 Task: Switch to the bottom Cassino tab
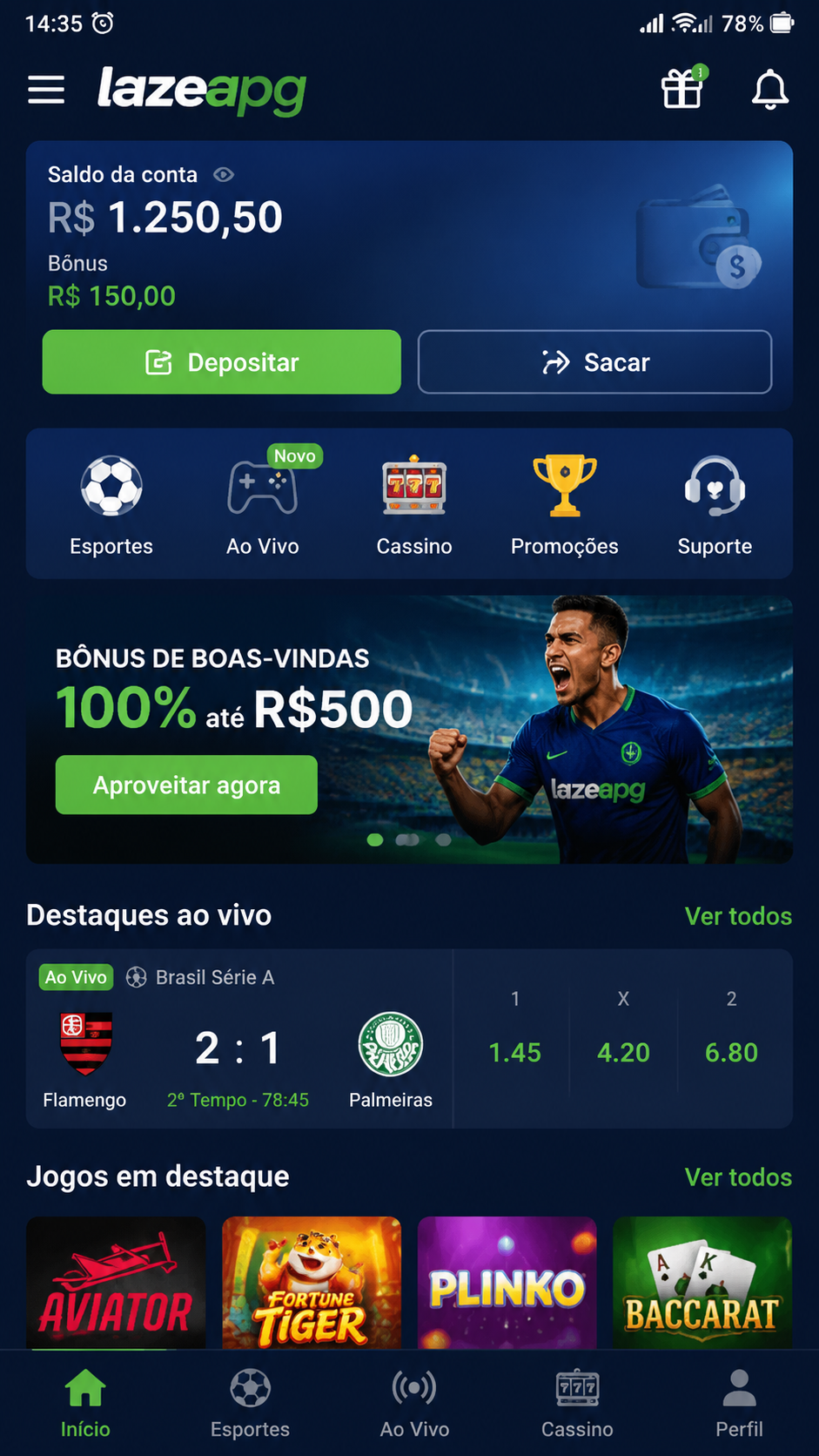[x=577, y=1403]
